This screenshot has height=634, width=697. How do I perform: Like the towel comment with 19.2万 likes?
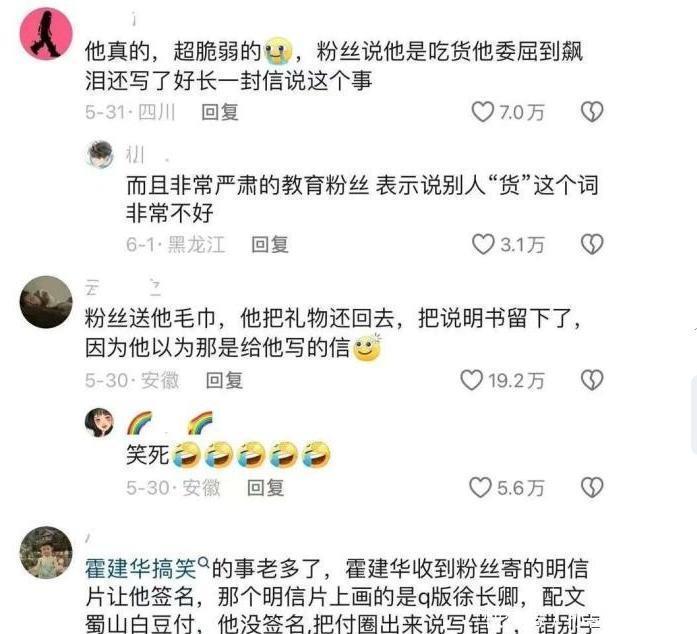471,380
